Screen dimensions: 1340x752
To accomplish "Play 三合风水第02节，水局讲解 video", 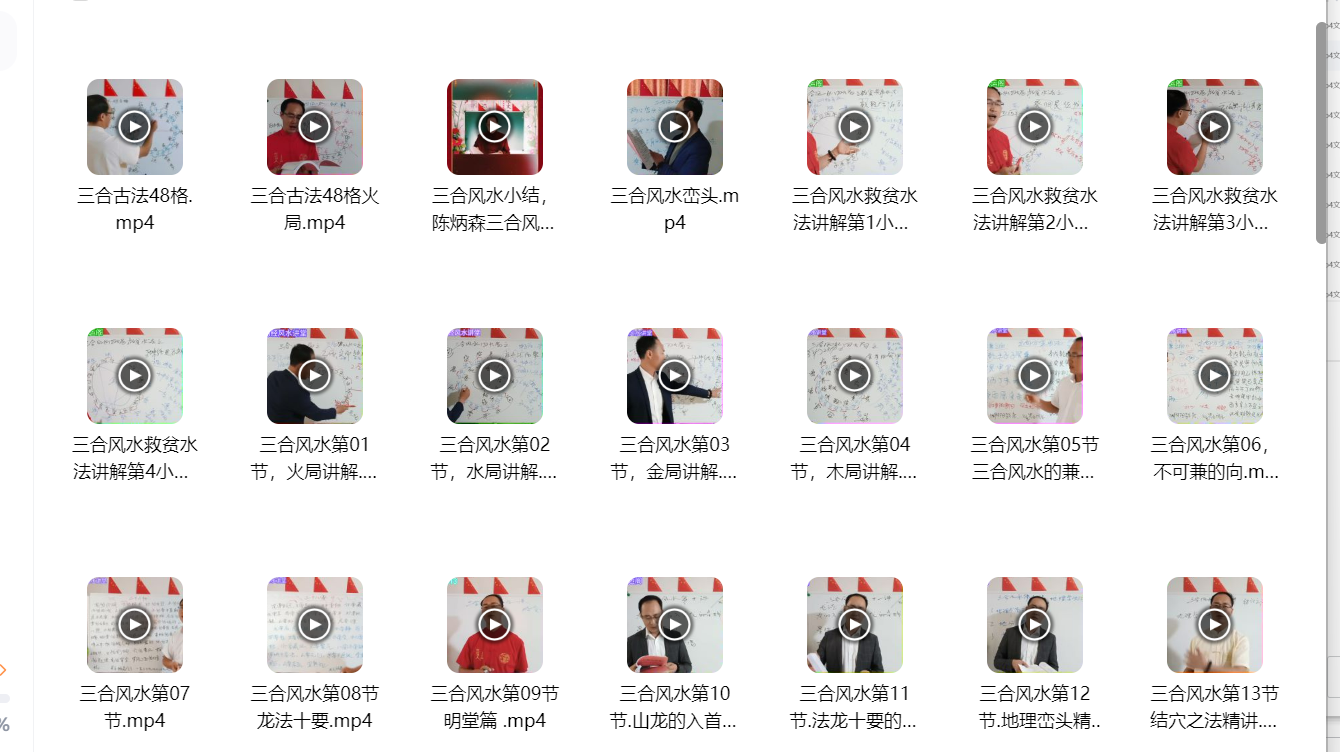I will 495,376.
